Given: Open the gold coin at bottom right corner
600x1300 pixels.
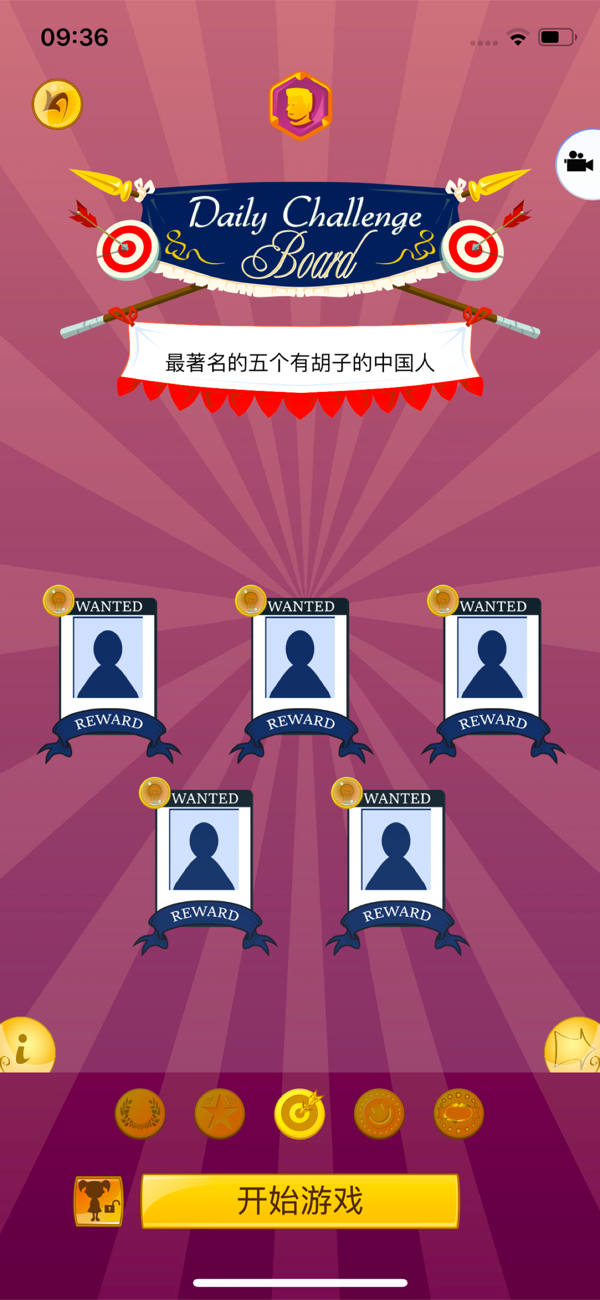Looking at the screenshot, I should point(574,1046).
